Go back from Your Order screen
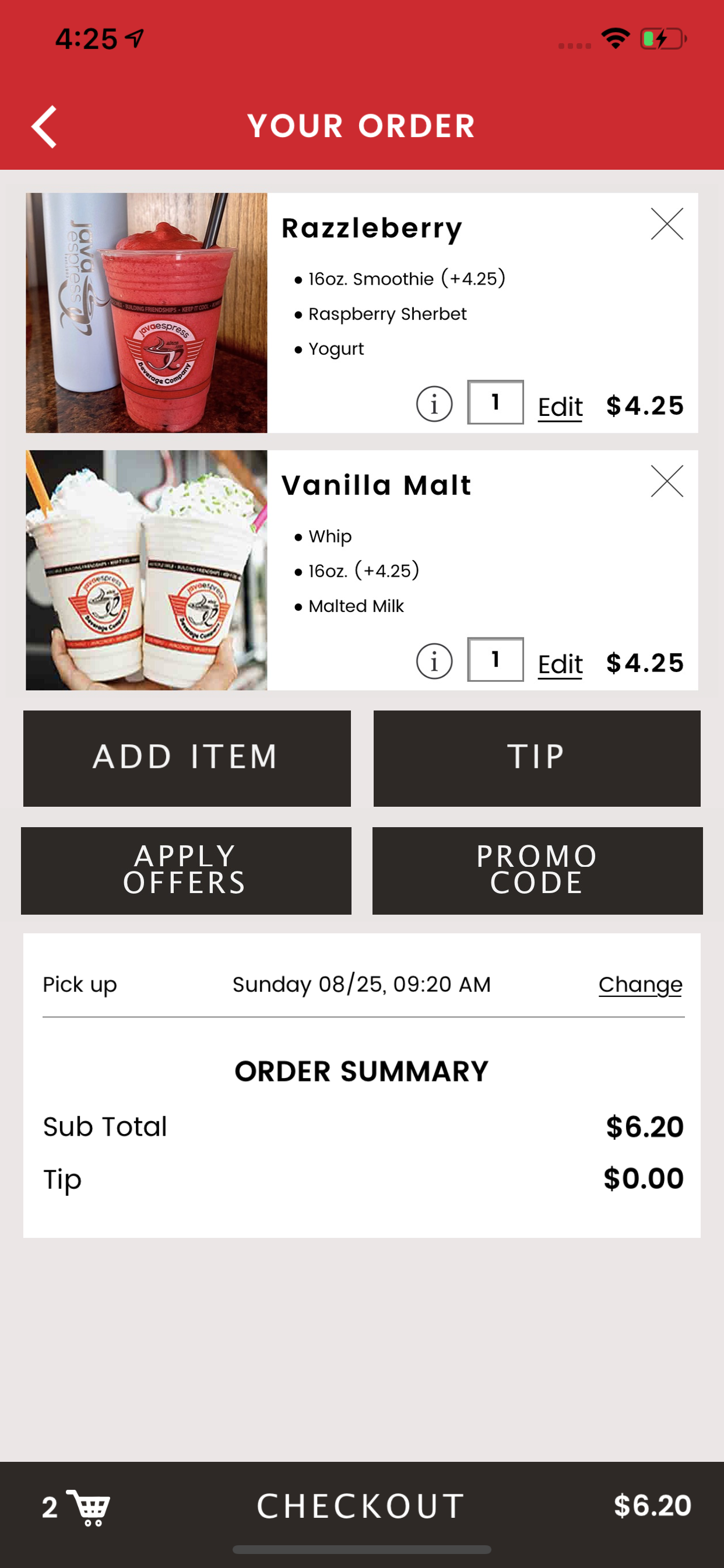 coord(44,127)
